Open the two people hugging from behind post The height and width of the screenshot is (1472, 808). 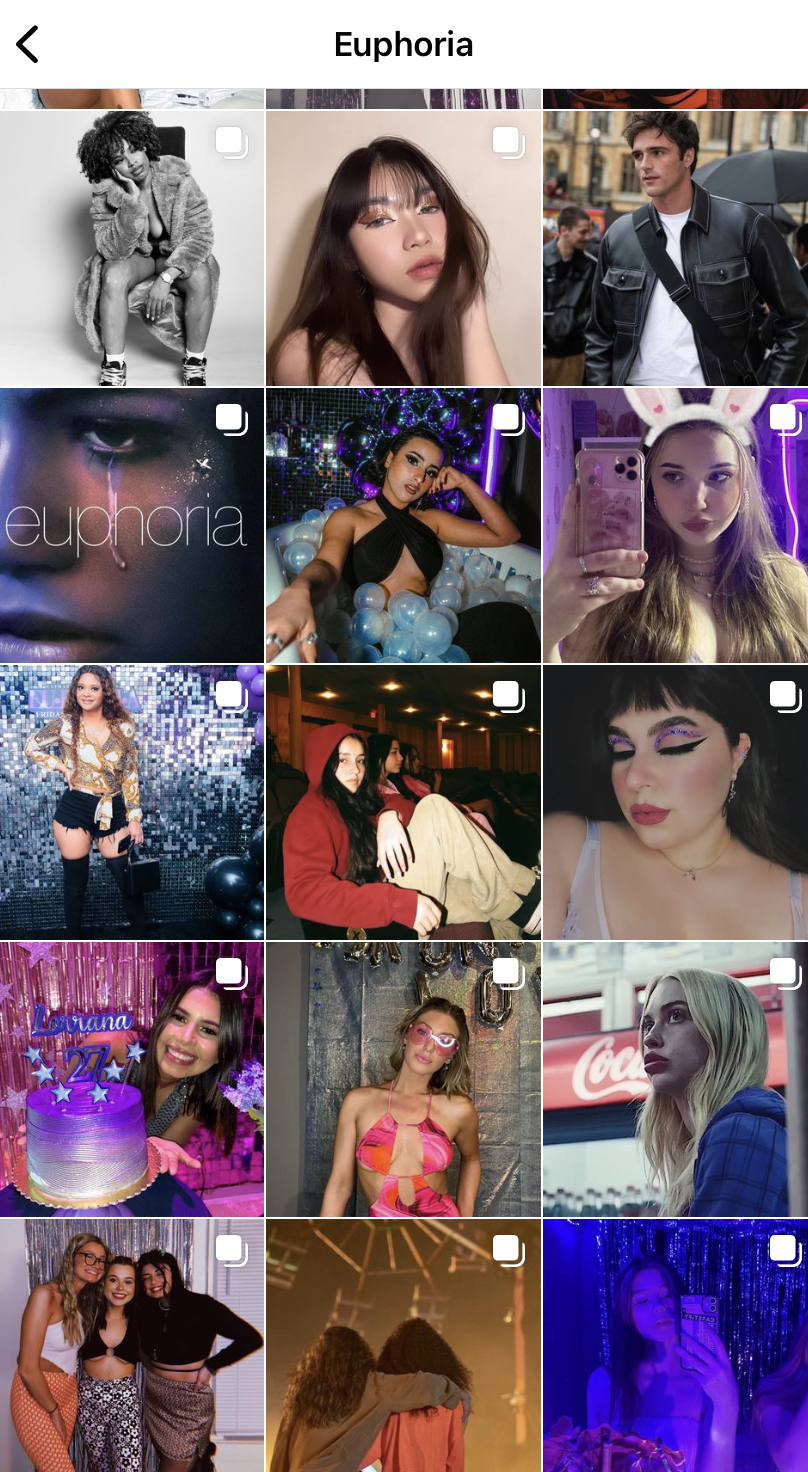coord(403,1345)
